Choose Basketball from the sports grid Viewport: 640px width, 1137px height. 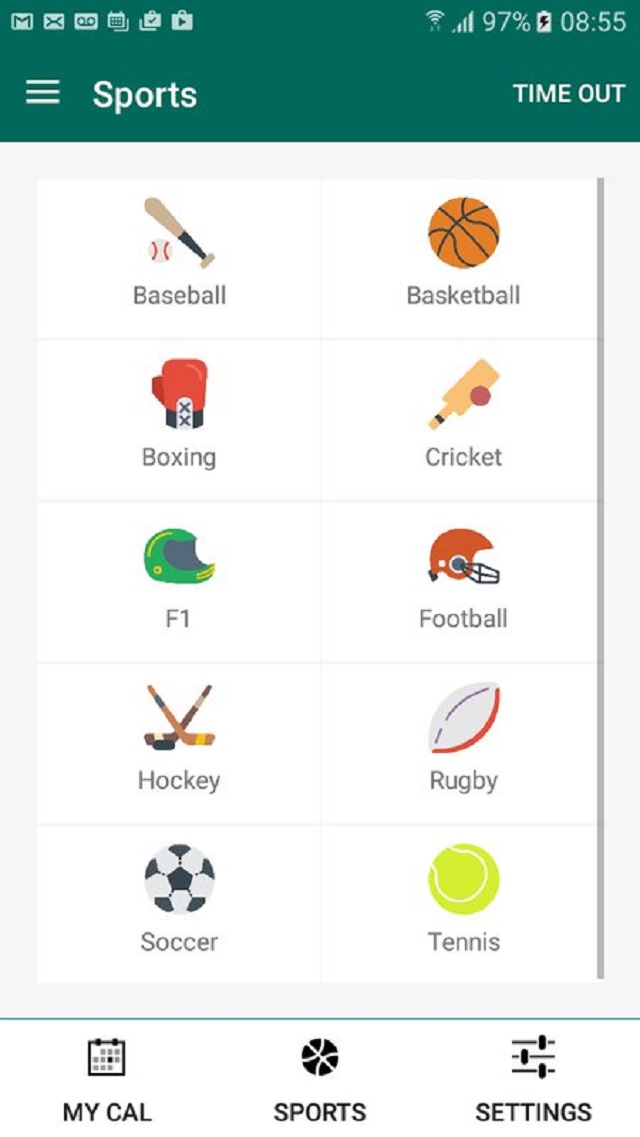click(463, 258)
